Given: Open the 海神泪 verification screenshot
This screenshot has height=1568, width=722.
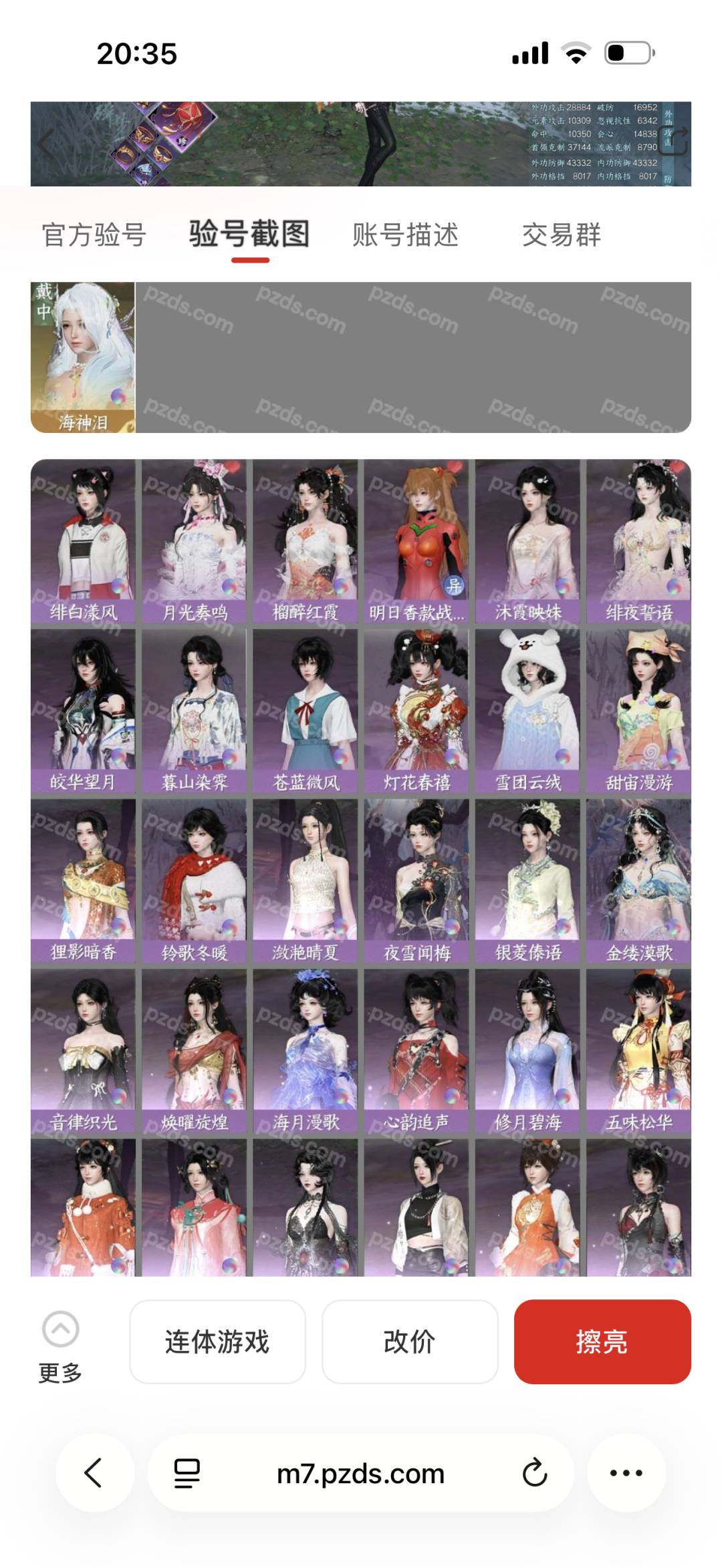Looking at the screenshot, I should click(x=83, y=357).
